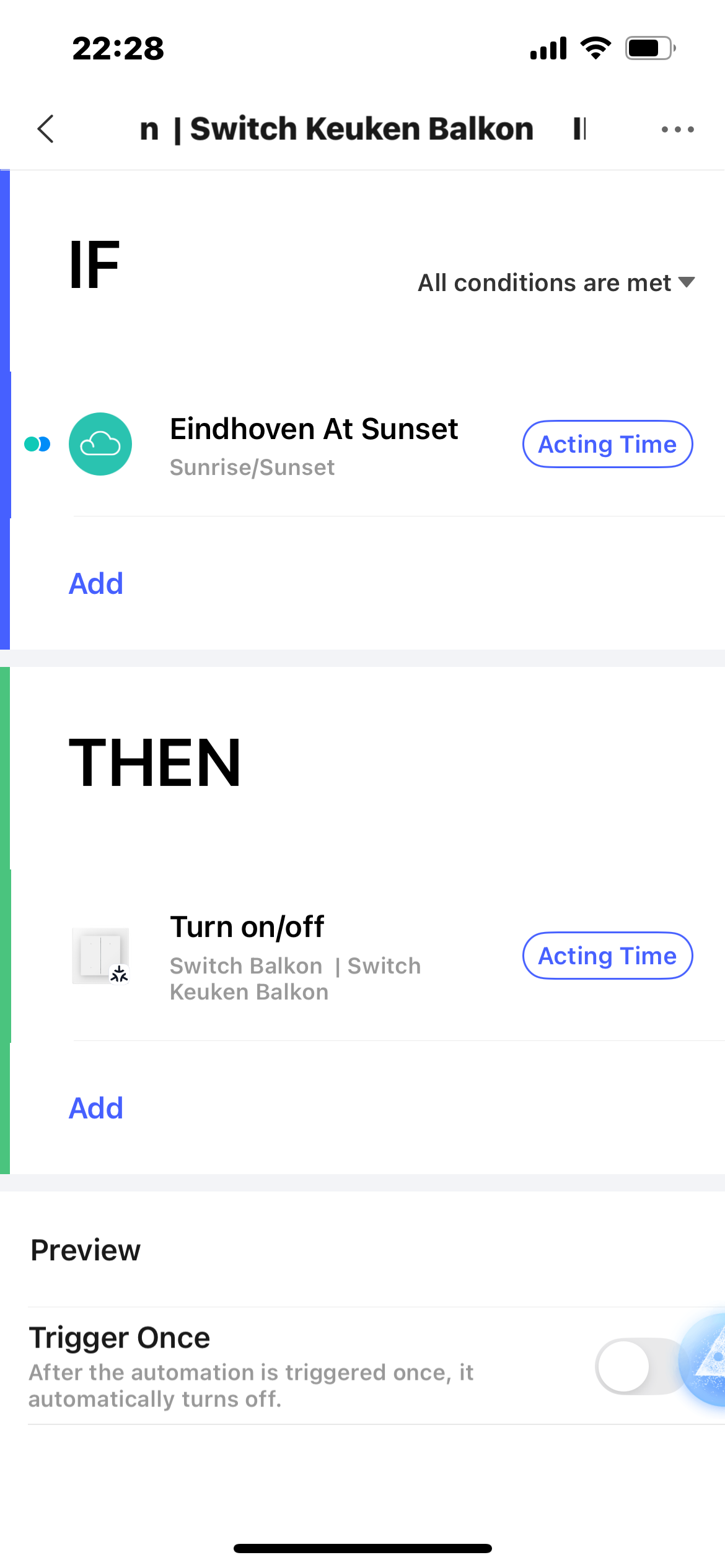The image size is (725, 1568).
Task: Open the Eindhoven At Sunset condition
Action: pos(314,445)
